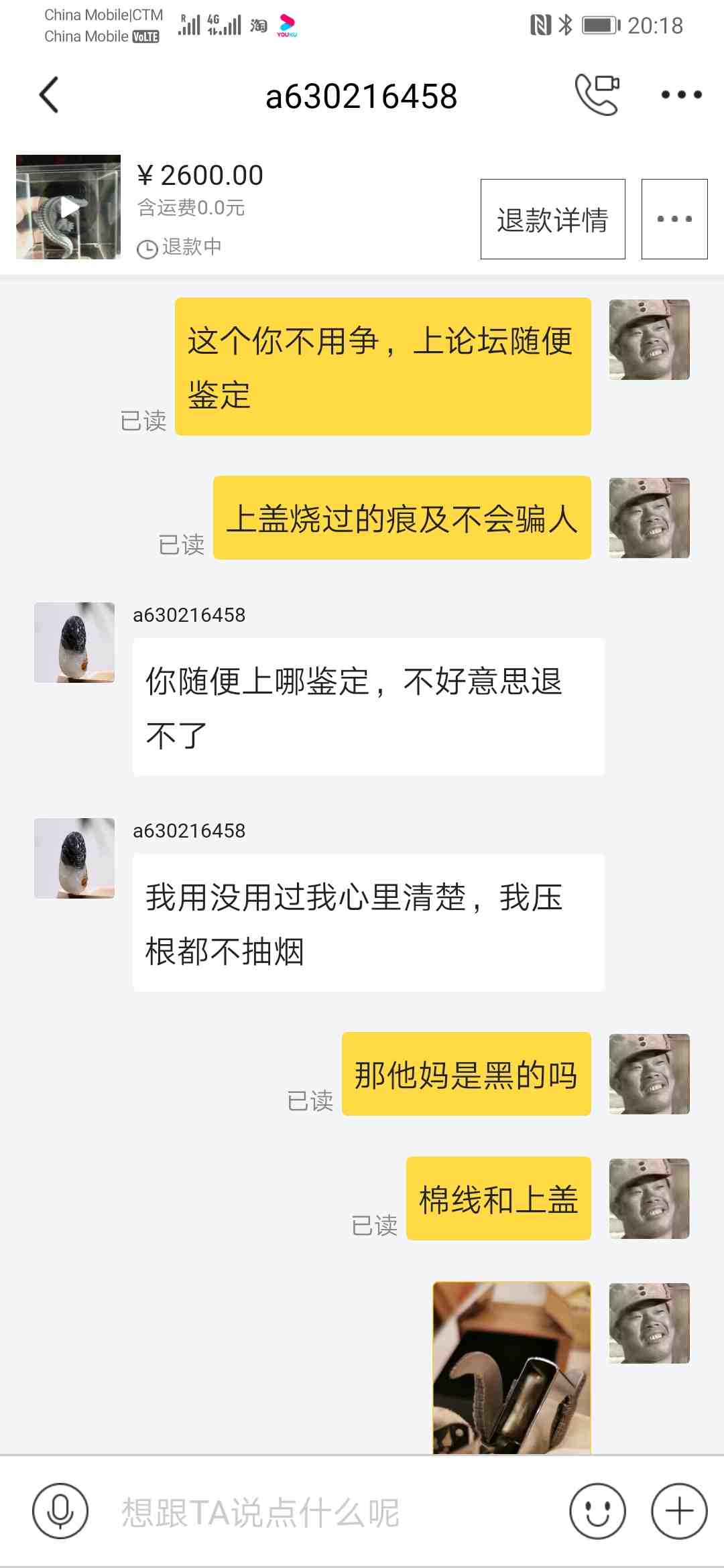This screenshot has height=1568, width=724.
Task: Open the sent lighter photo
Action: [x=511, y=1367]
